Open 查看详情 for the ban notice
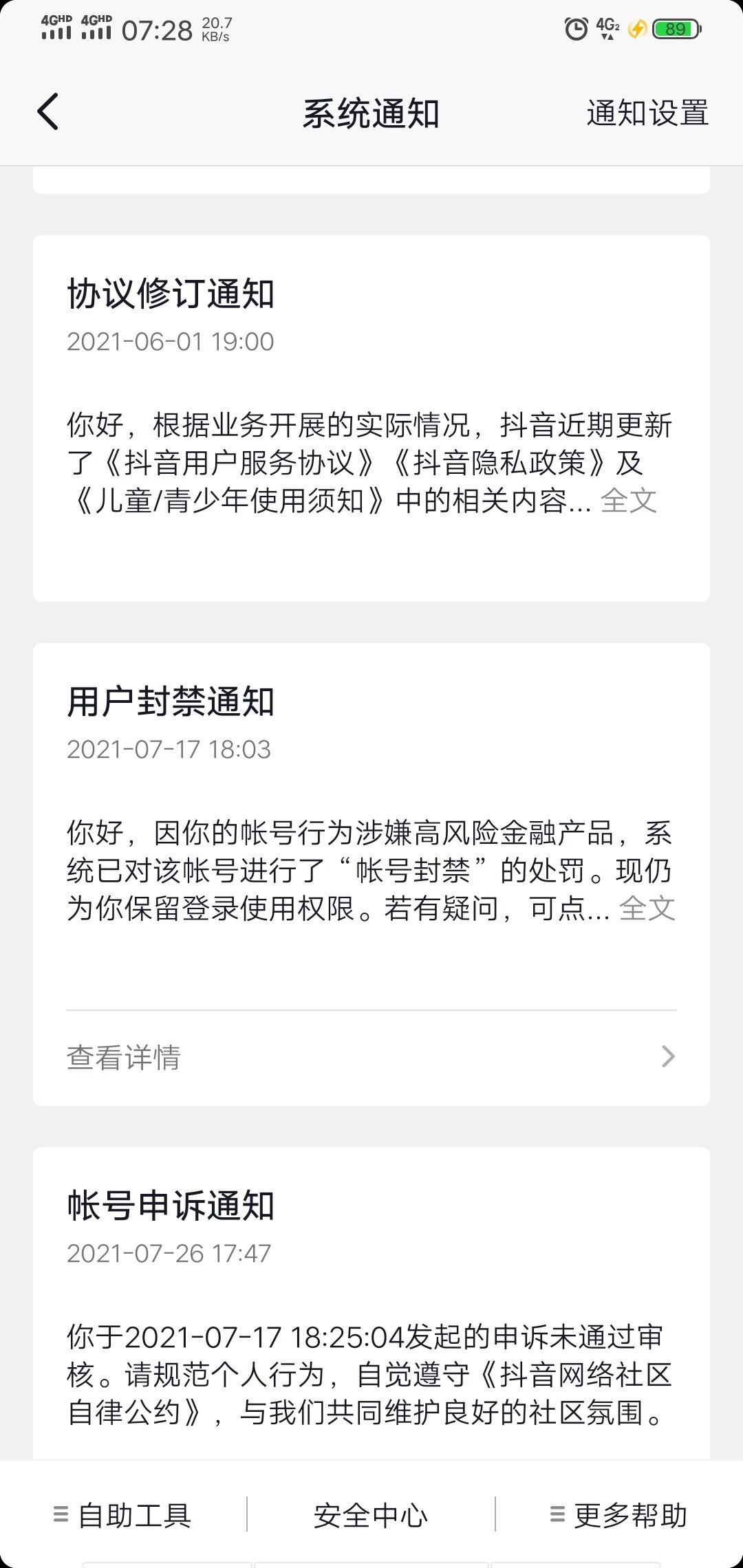 pos(371,1057)
